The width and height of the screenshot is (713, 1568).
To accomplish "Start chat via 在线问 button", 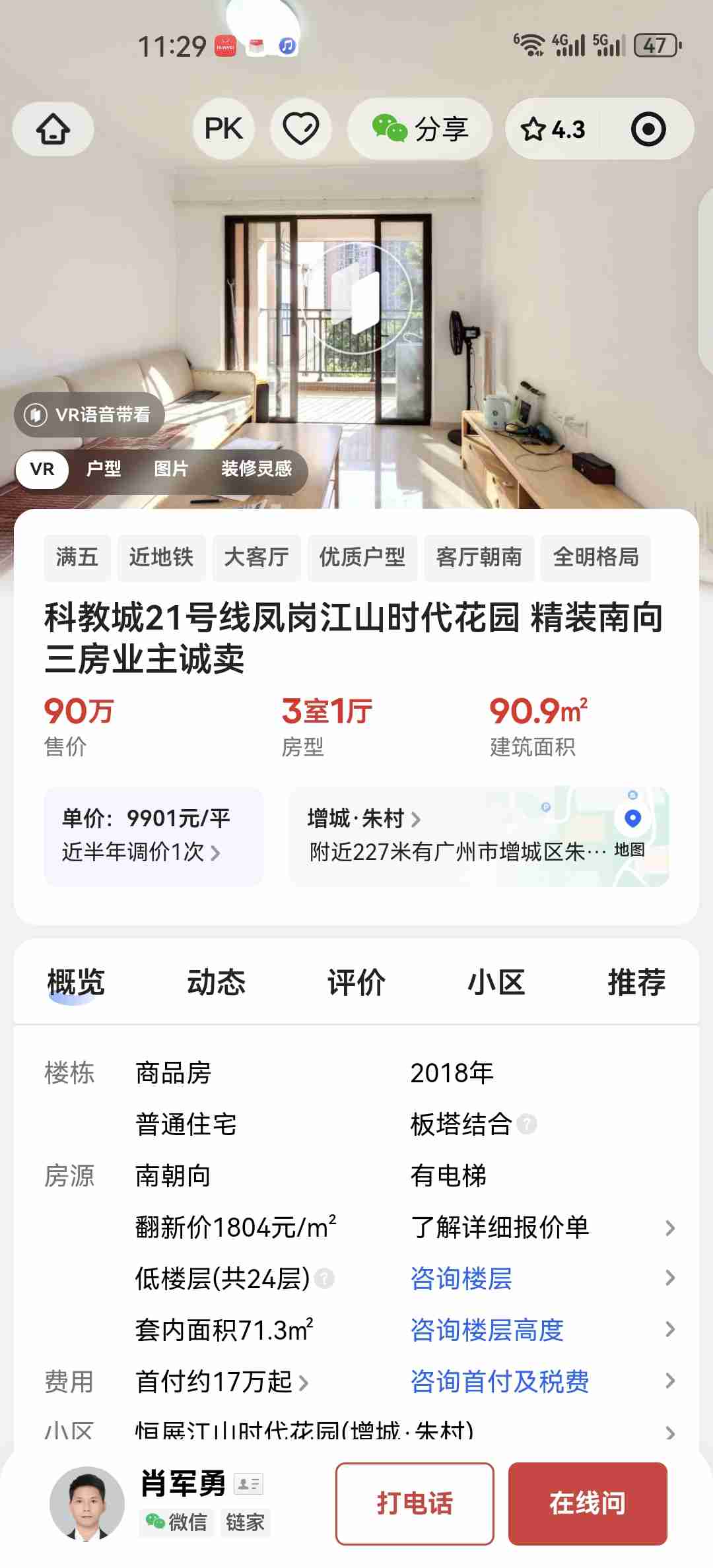I will 587,1503.
